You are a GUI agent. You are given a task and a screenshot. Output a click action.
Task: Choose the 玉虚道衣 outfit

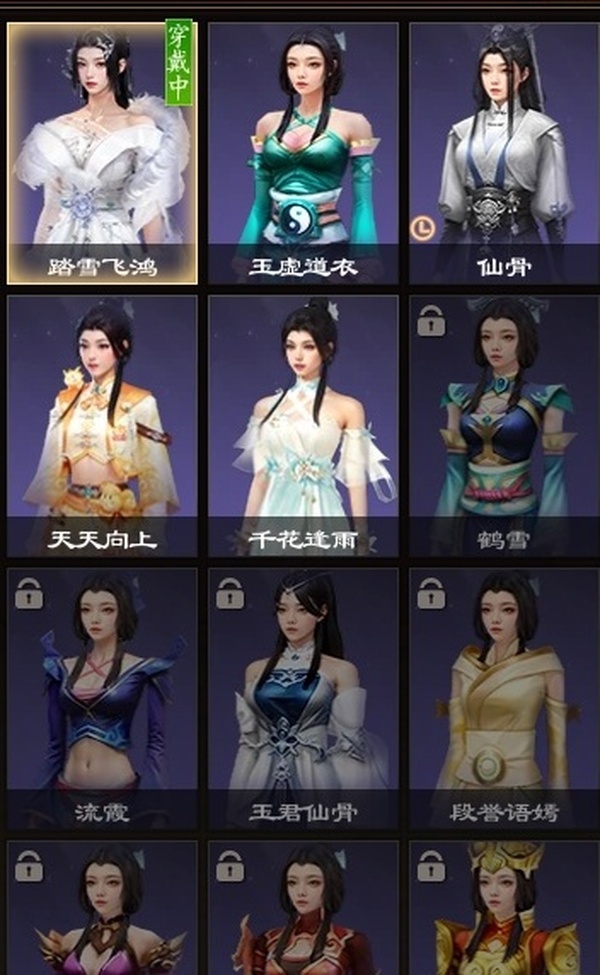(x=303, y=153)
